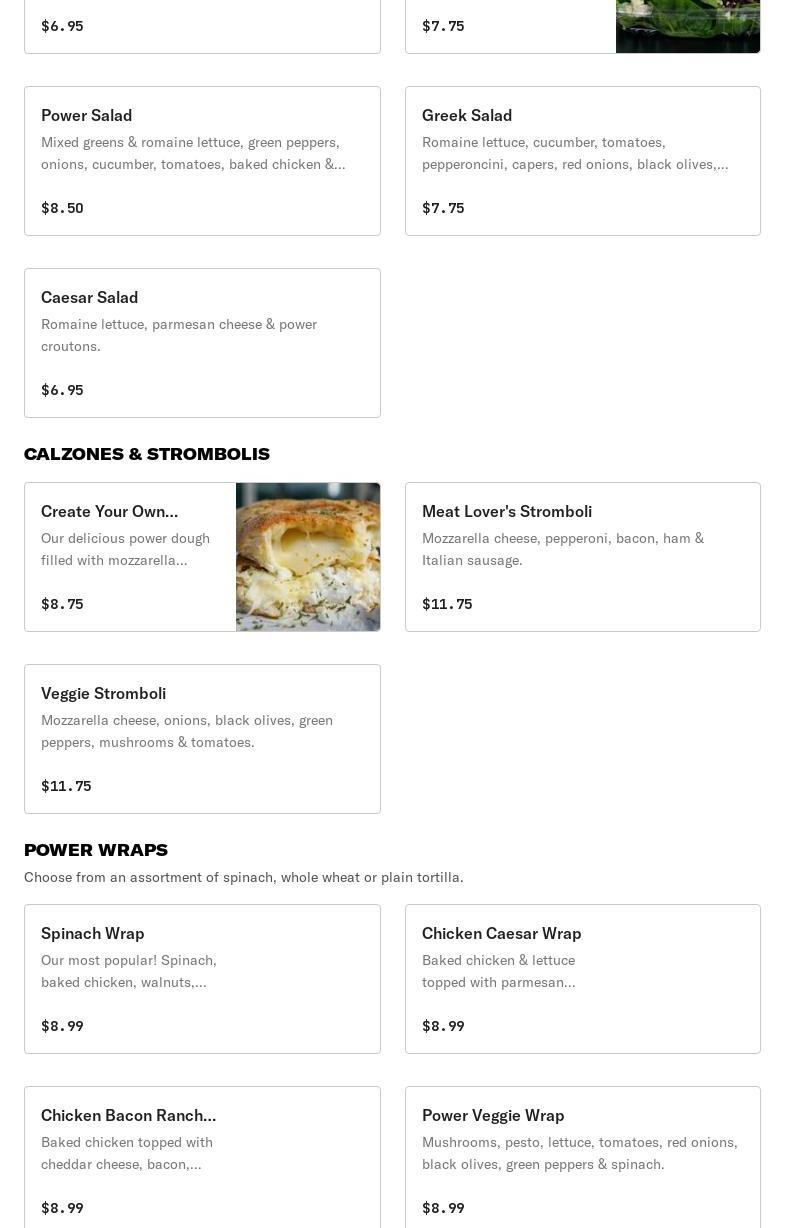Open Meat Lover's Stromboli
This screenshot has width=785, height=1228.
(582, 557)
